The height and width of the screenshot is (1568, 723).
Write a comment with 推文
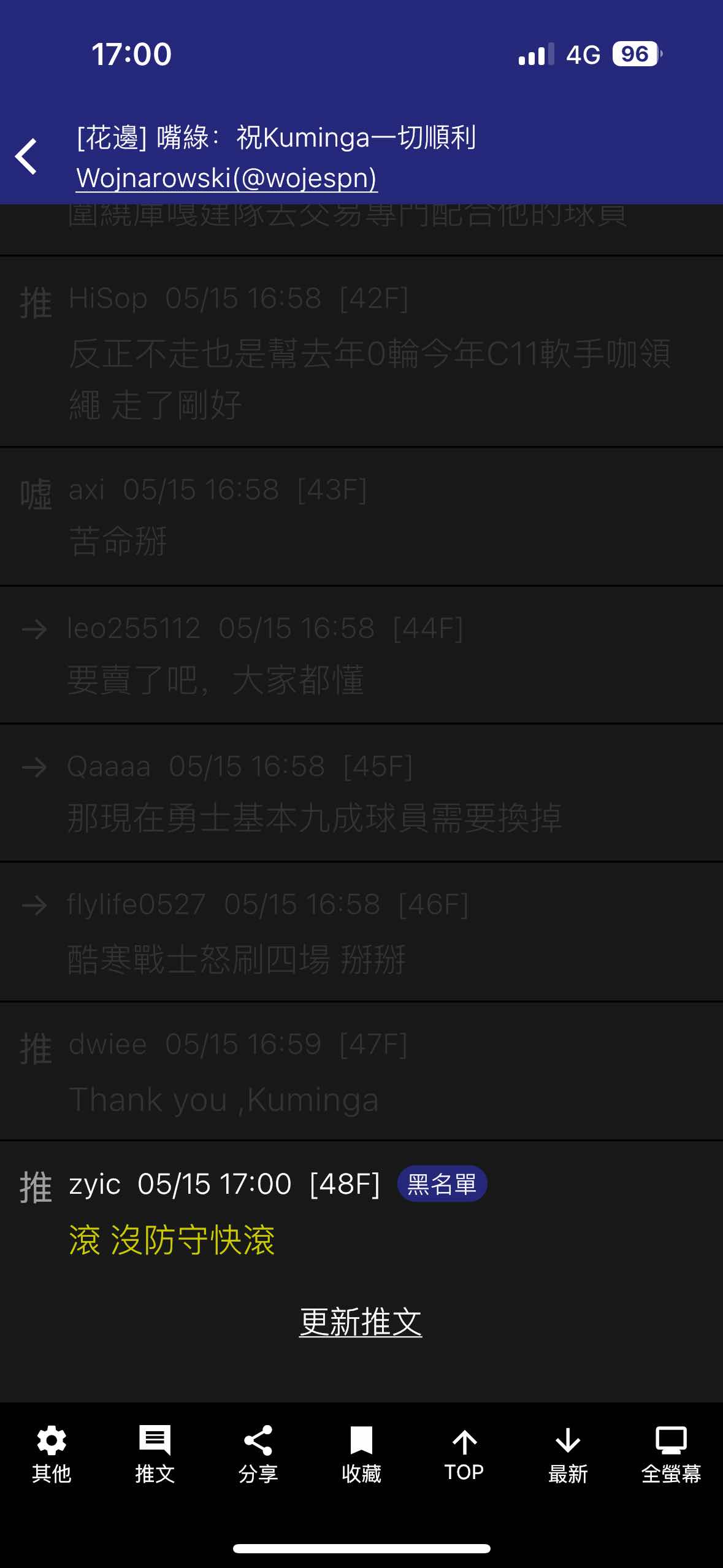pos(155,1453)
